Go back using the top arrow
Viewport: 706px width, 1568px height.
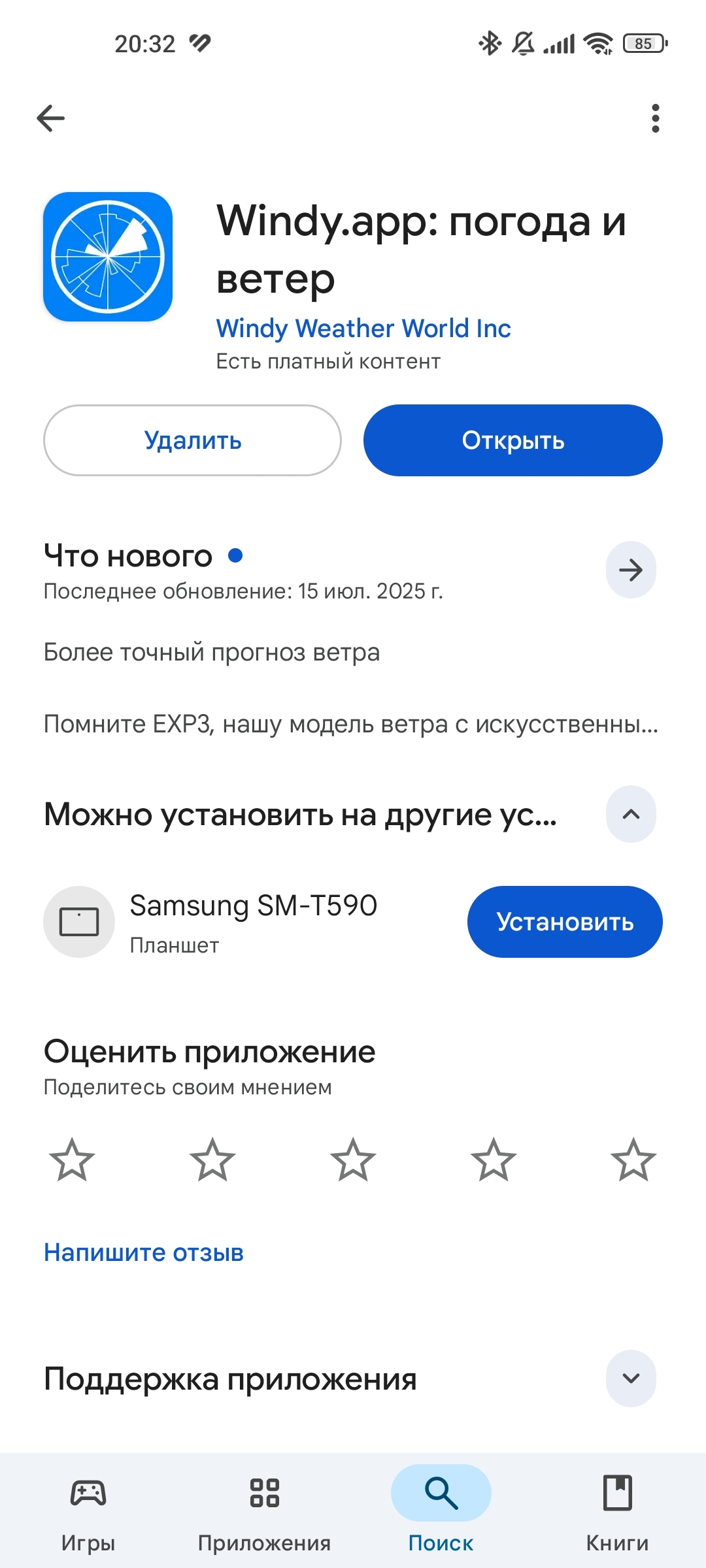(x=51, y=118)
